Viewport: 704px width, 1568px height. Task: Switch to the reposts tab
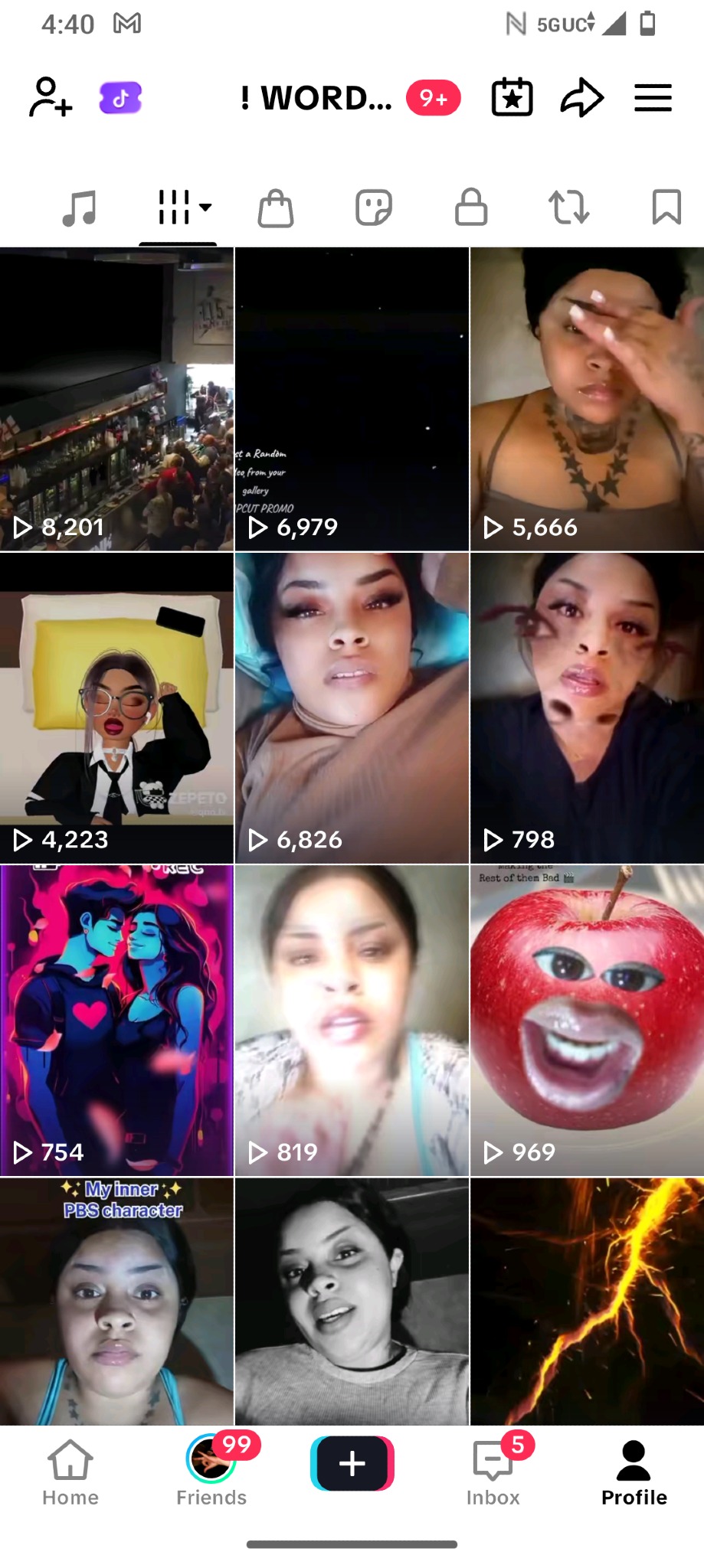pos(569,207)
